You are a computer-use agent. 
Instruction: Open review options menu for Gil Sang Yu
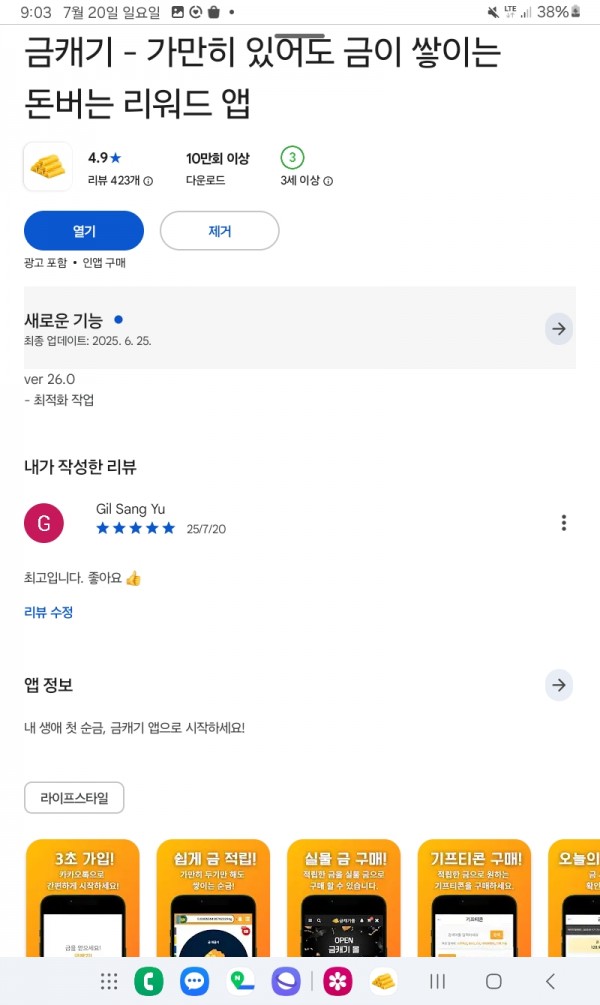563,522
